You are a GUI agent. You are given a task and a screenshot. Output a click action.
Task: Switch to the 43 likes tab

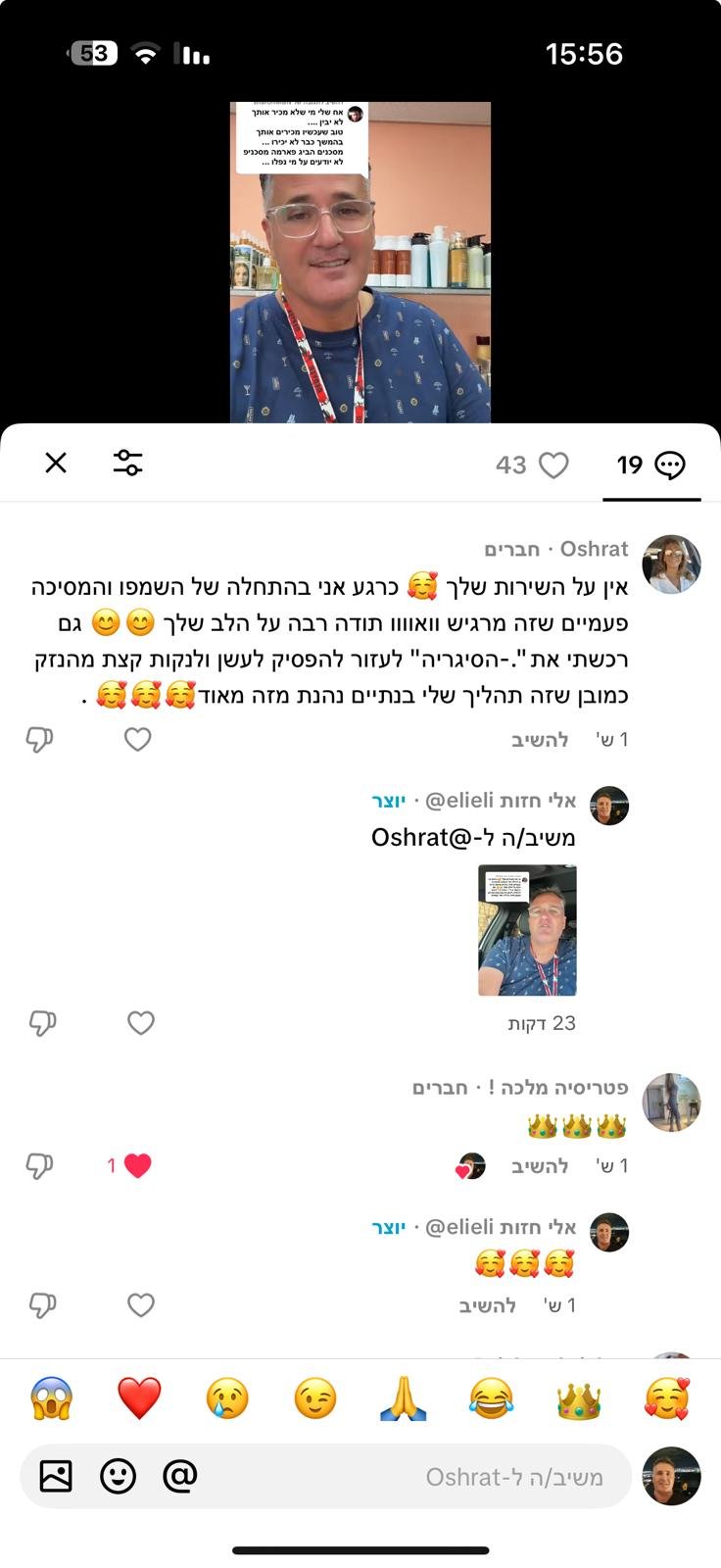pos(532,465)
